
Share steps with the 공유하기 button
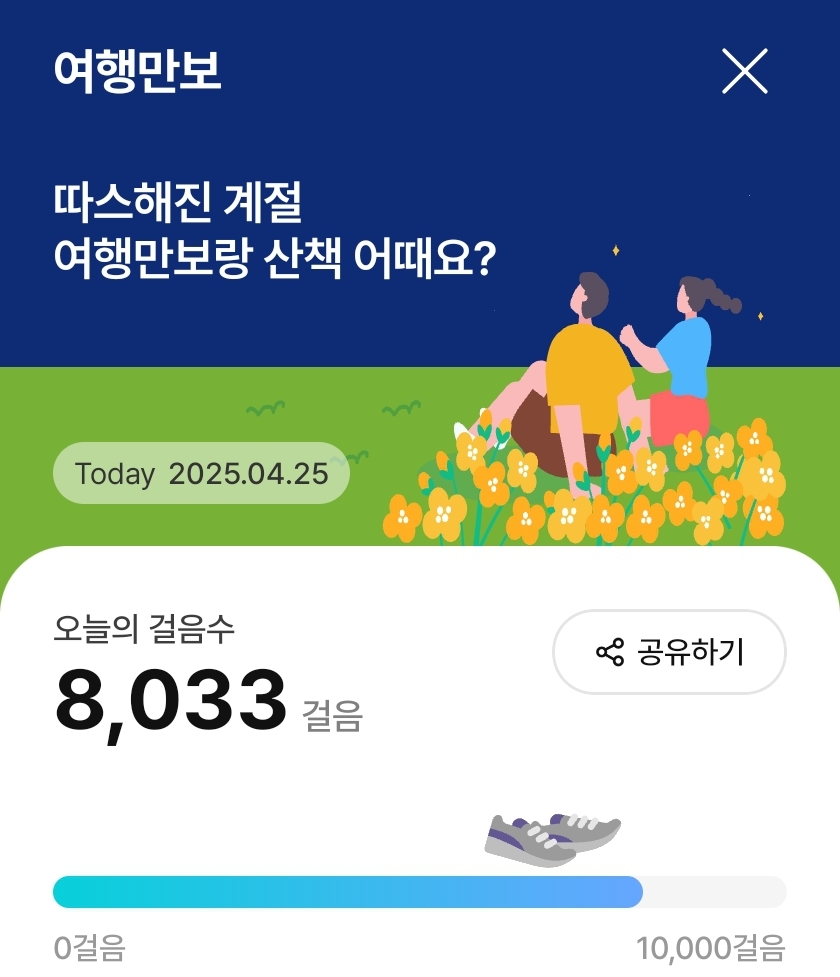pyautogui.click(x=669, y=652)
